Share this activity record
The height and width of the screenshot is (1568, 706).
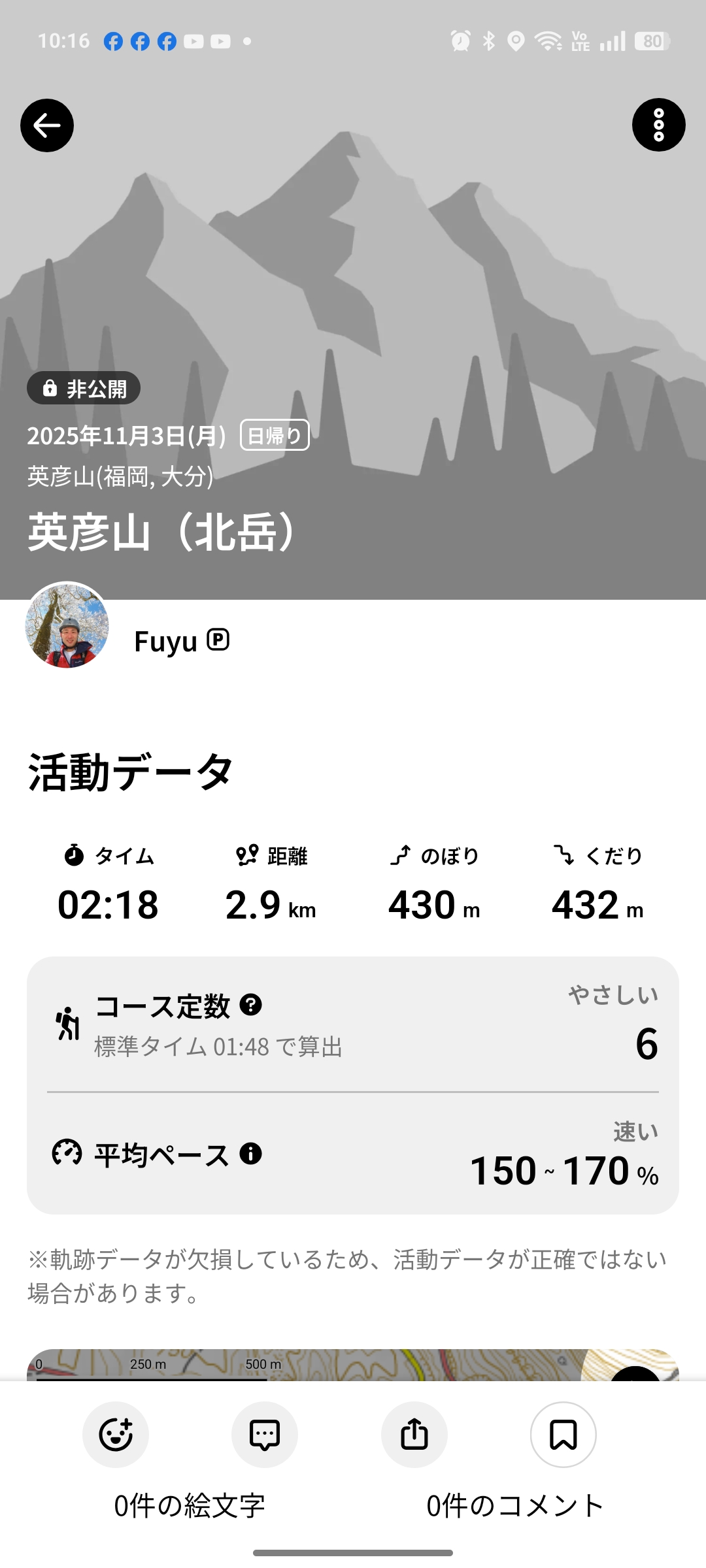pos(414,1435)
